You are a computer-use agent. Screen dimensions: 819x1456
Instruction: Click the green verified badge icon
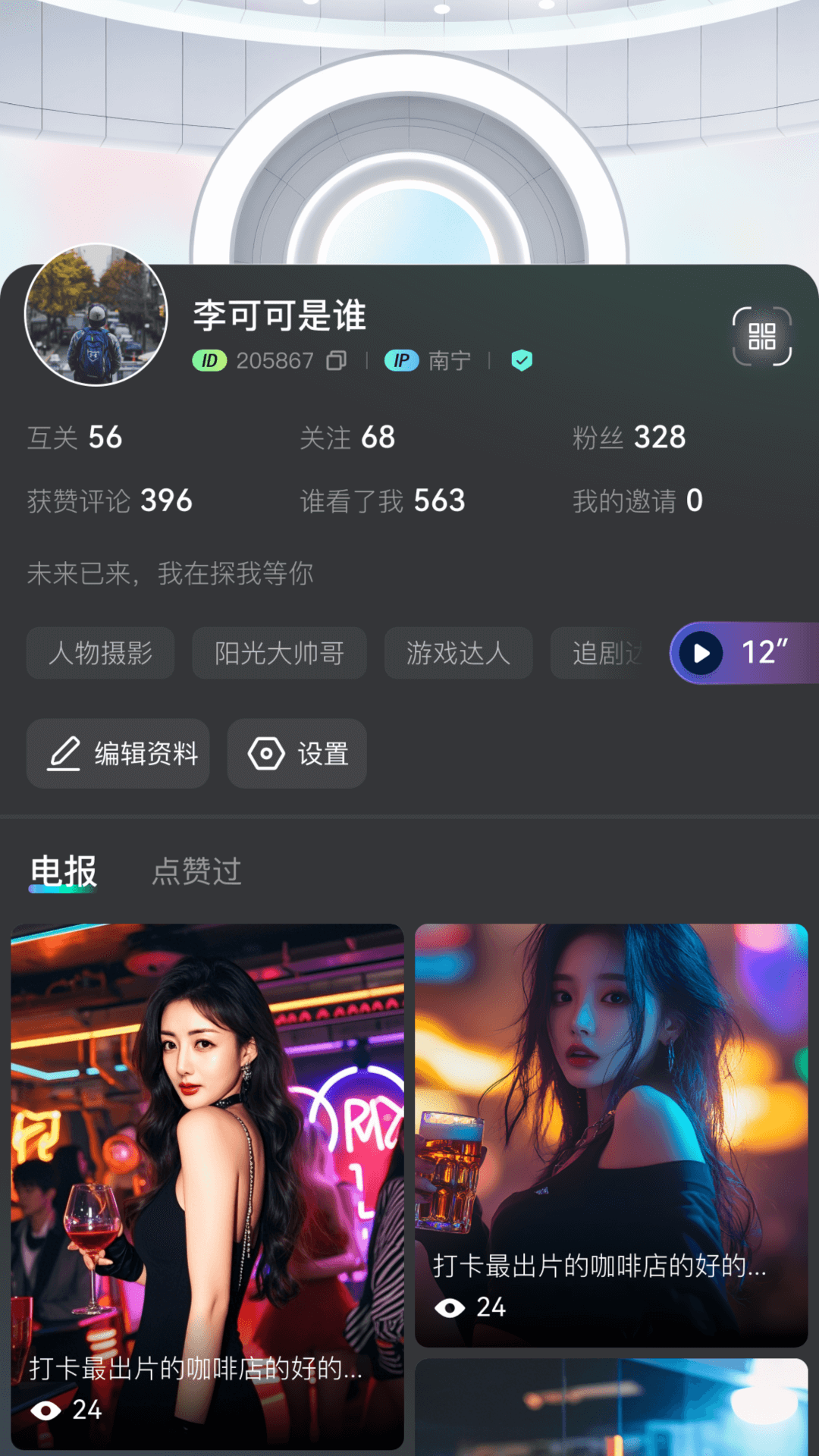(x=521, y=362)
